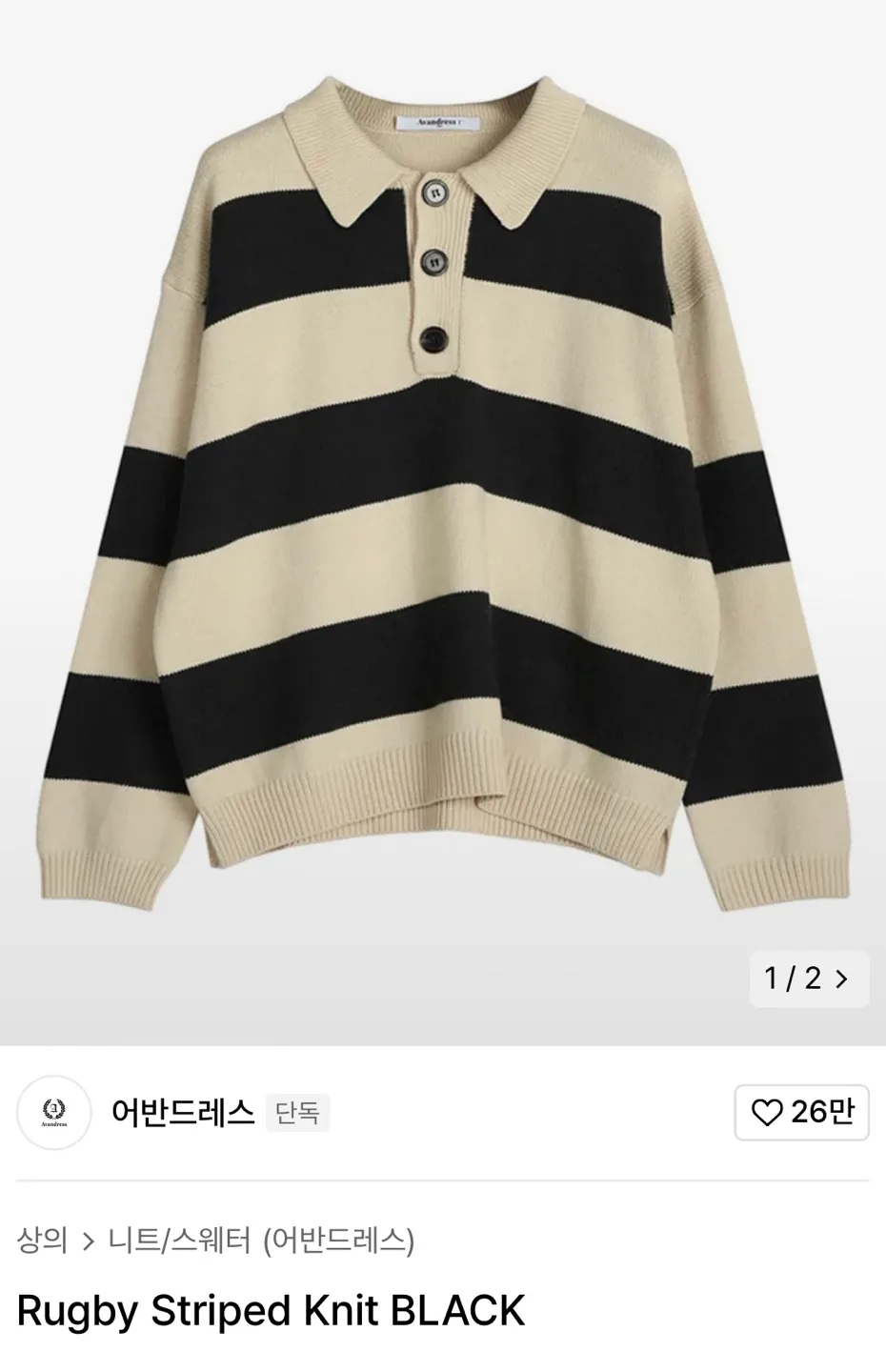Open the 어반드레스 brand page
Image resolution: width=886 pixels, height=1372 pixels.
pos(182,1112)
